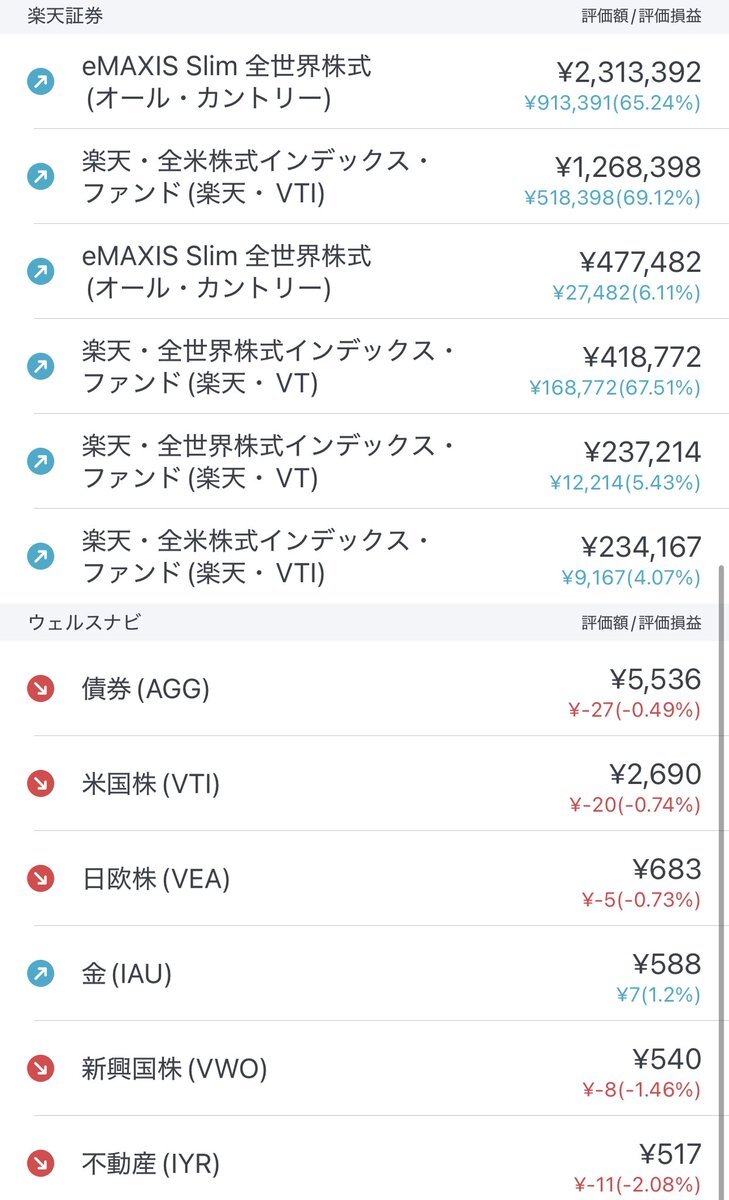Open 楽天・VT fund valued ¥237,214
The height and width of the screenshot is (1200, 729).
[364, 461]
